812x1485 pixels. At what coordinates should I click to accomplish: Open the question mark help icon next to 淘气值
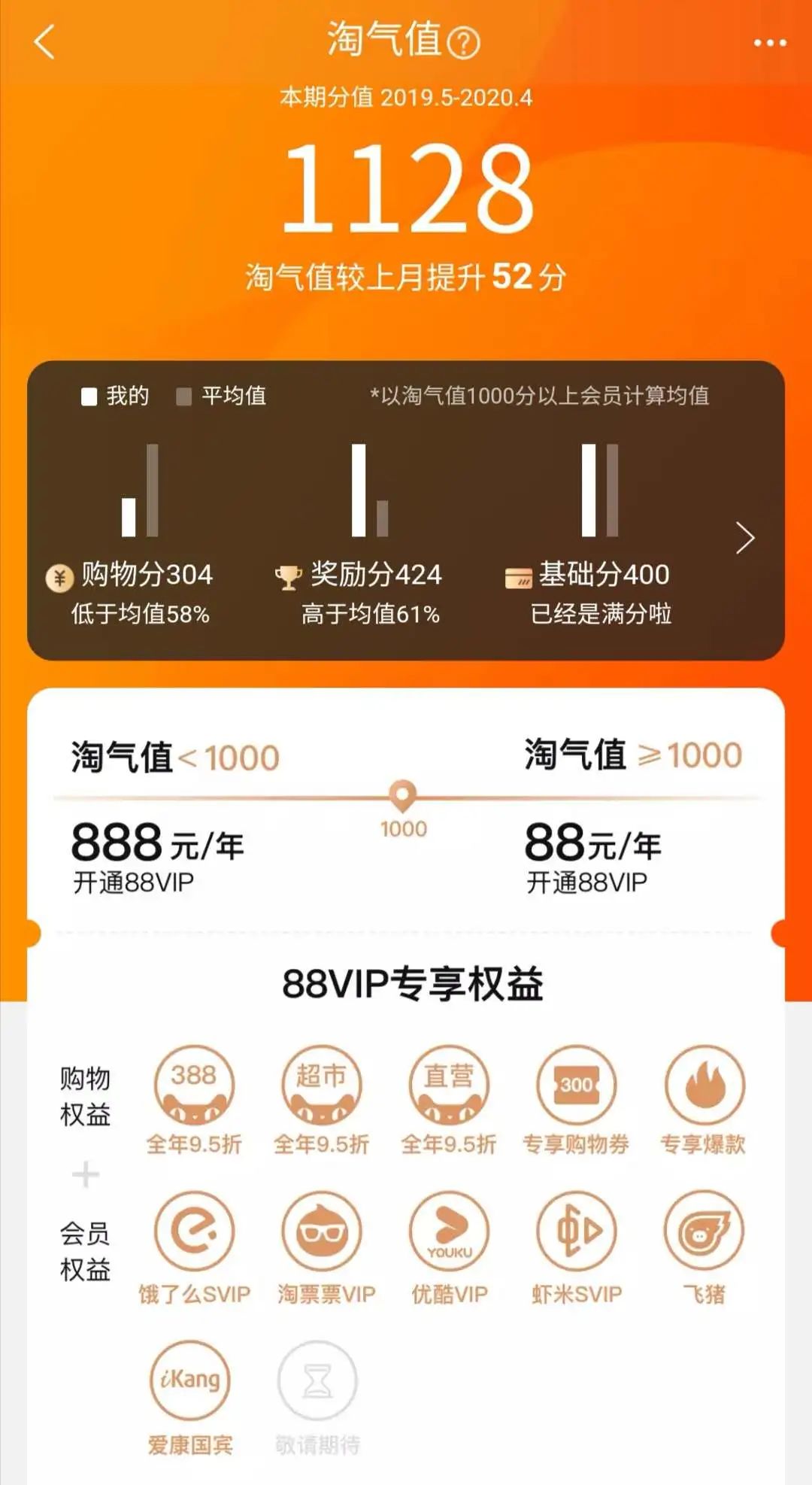click(x=463, y=43)
